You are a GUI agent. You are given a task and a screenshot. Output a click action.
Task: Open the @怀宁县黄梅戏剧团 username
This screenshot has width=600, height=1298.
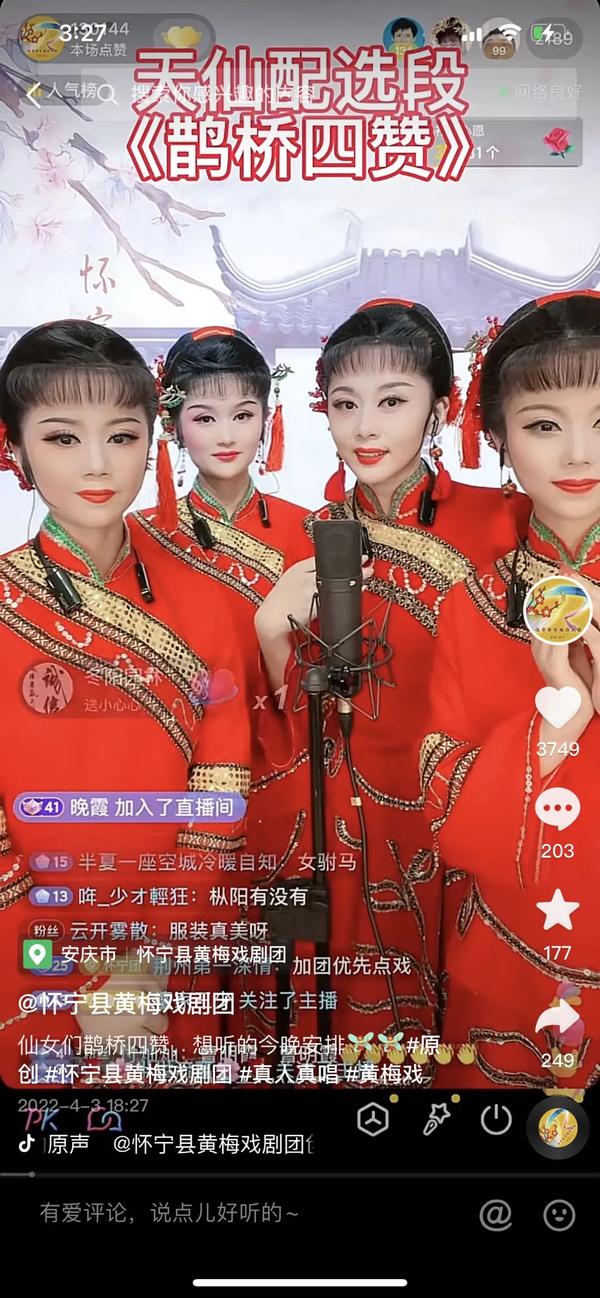click(x=126, y=1001)
